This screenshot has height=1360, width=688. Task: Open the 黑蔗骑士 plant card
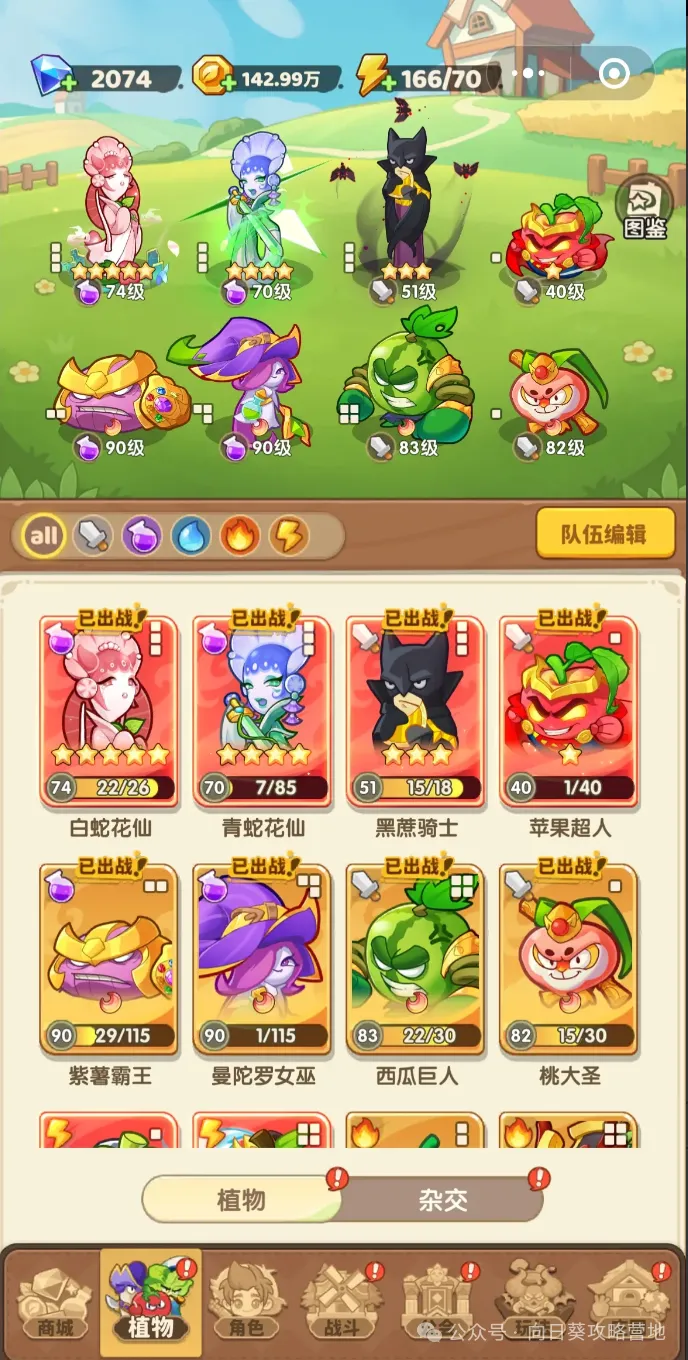(416, 712)
